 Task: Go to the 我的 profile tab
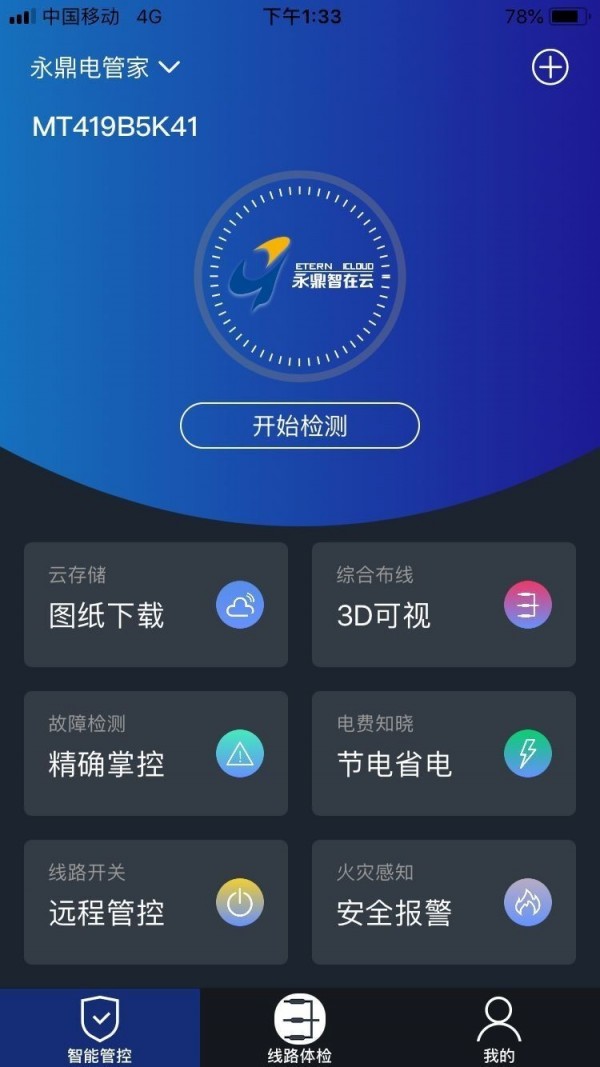pos(499,1028)
